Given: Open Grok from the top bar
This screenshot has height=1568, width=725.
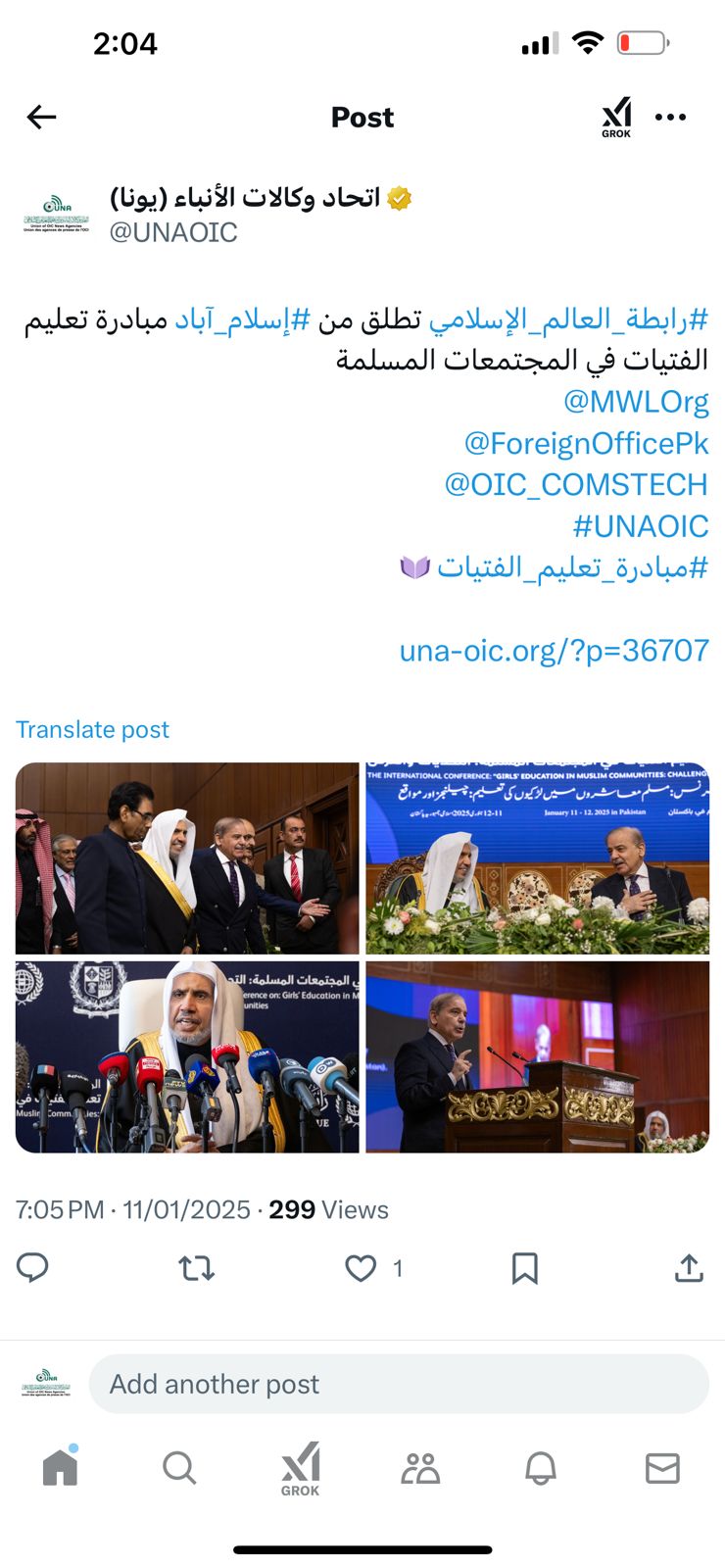Looking at the screenshot, I should 616,118.
